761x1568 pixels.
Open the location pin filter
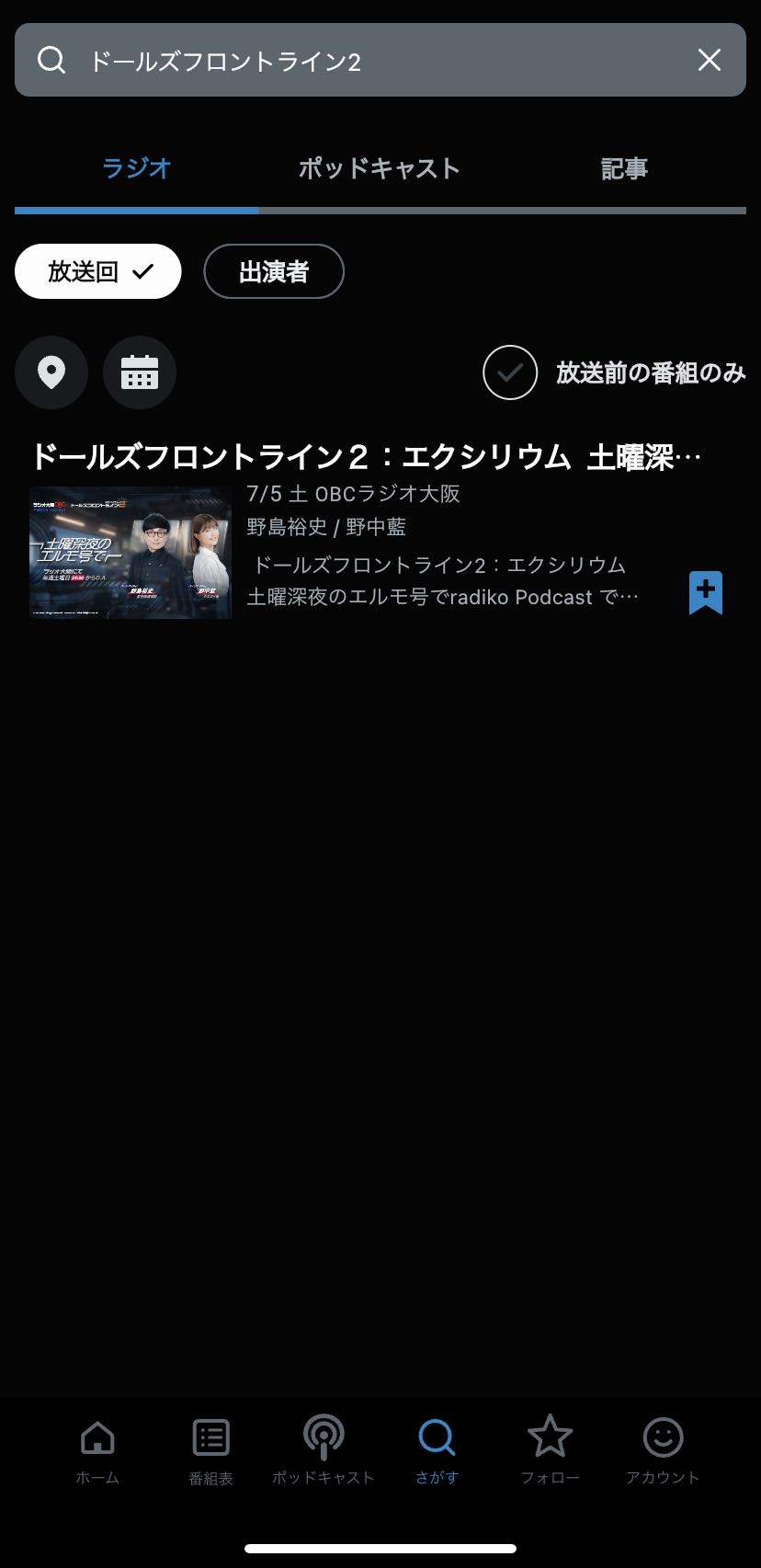51,372
